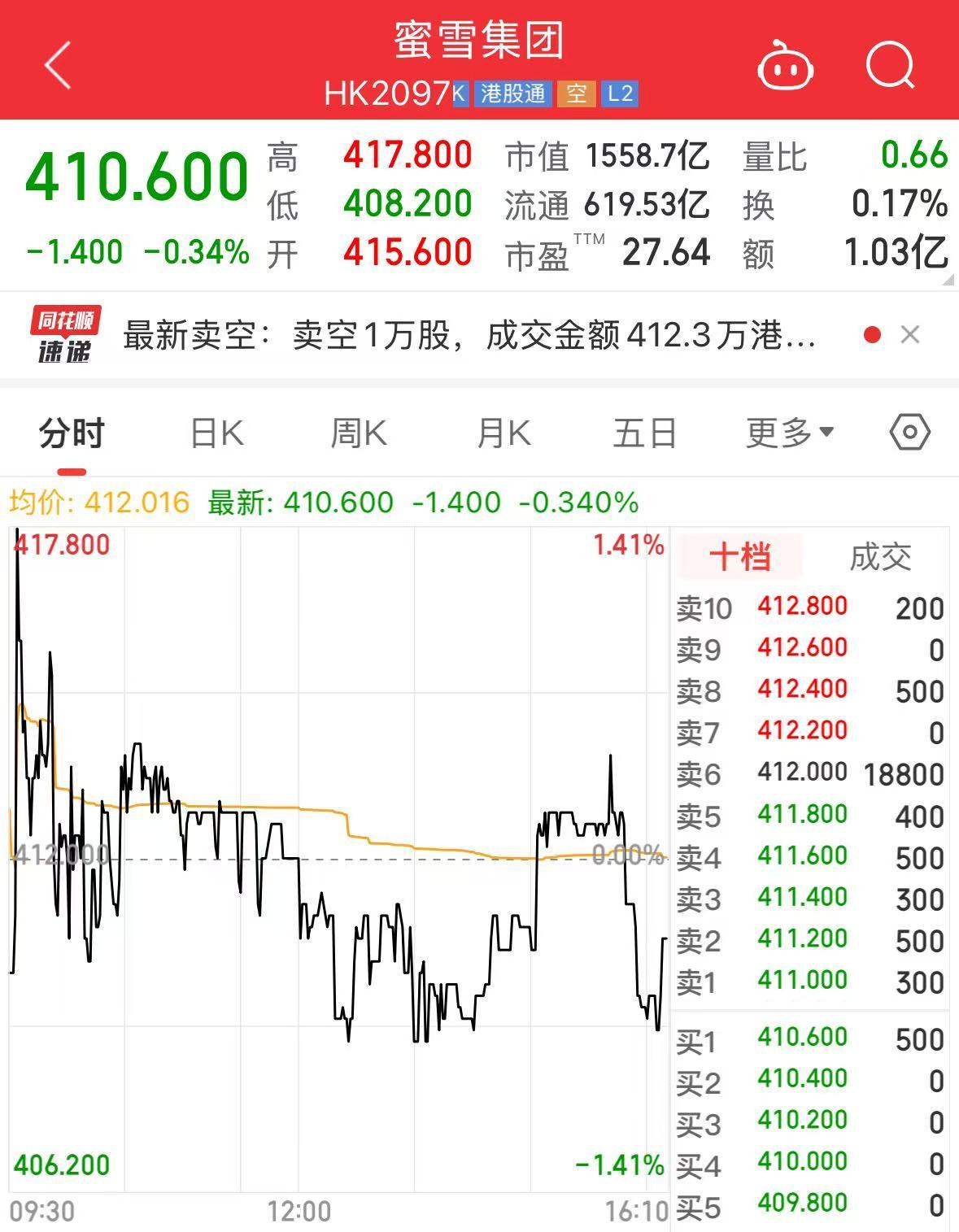Switch to the 成交 trades tab
The image size is (959, 1232).
point(880,557)
